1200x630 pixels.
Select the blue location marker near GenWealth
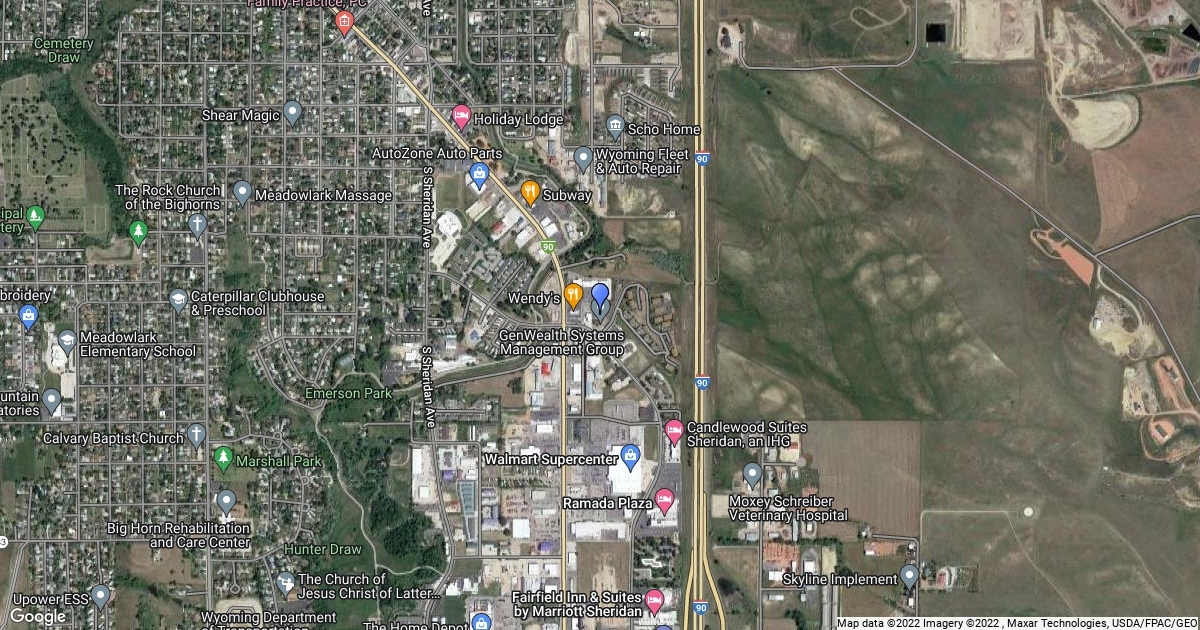600,297
